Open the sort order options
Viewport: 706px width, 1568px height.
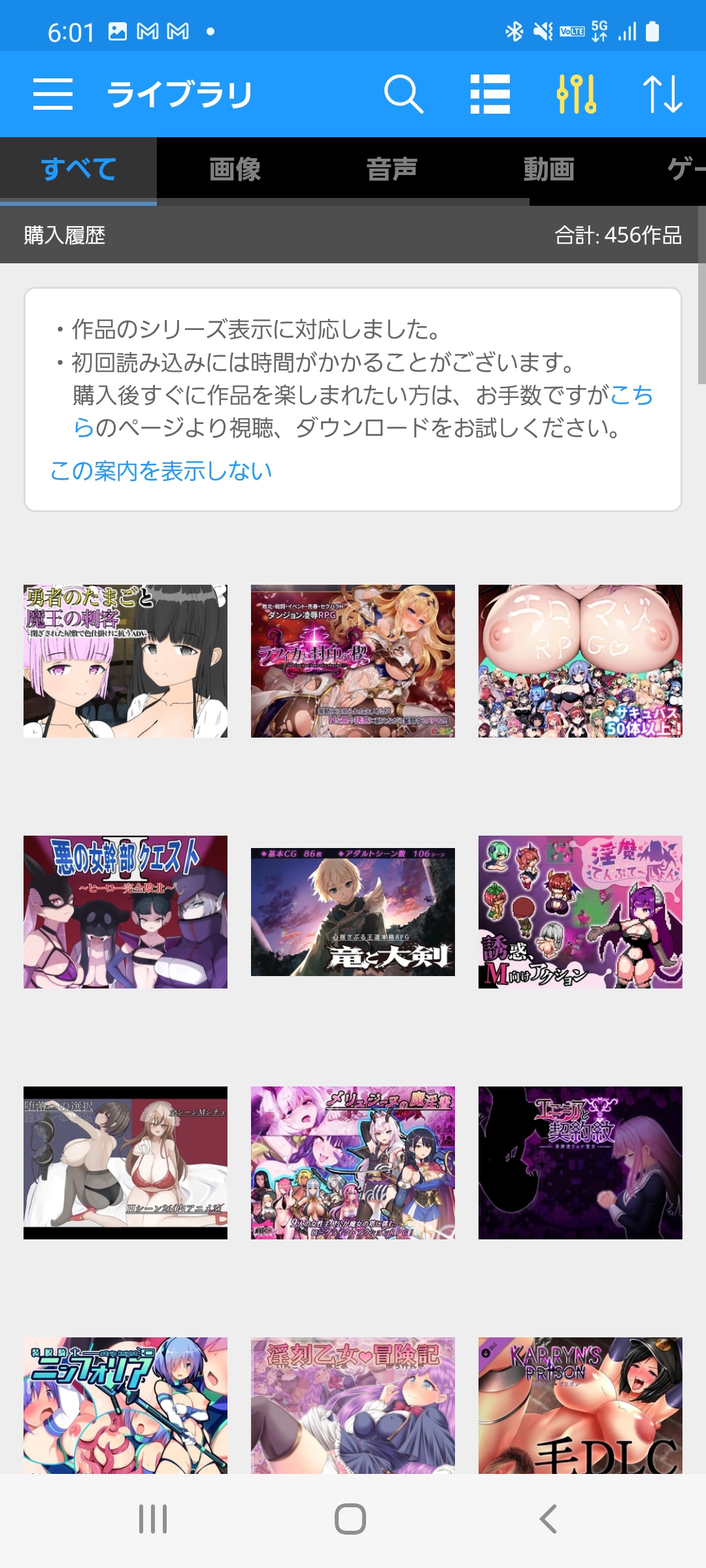coord(663,94)
